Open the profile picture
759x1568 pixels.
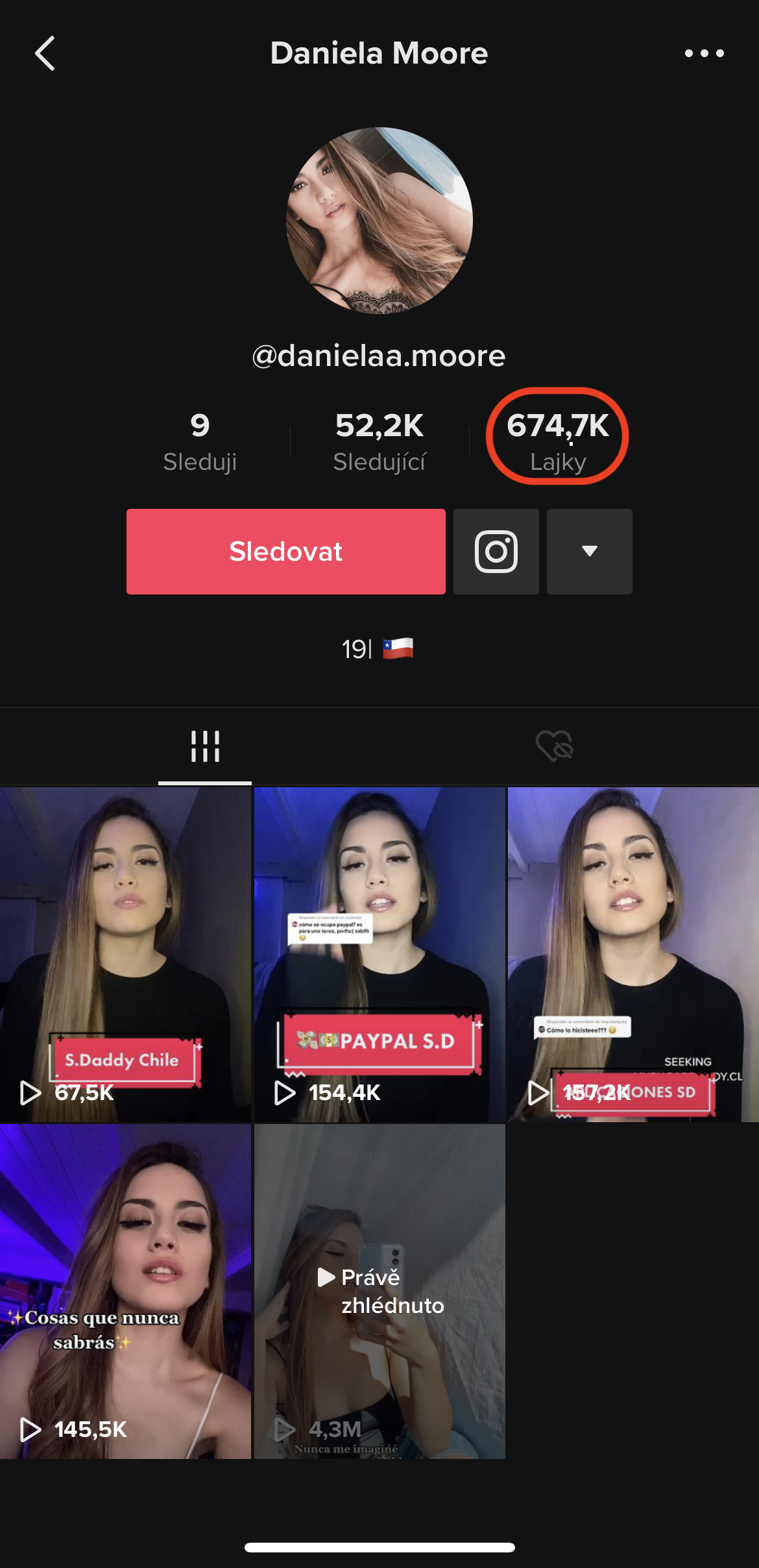pos(379,221)
